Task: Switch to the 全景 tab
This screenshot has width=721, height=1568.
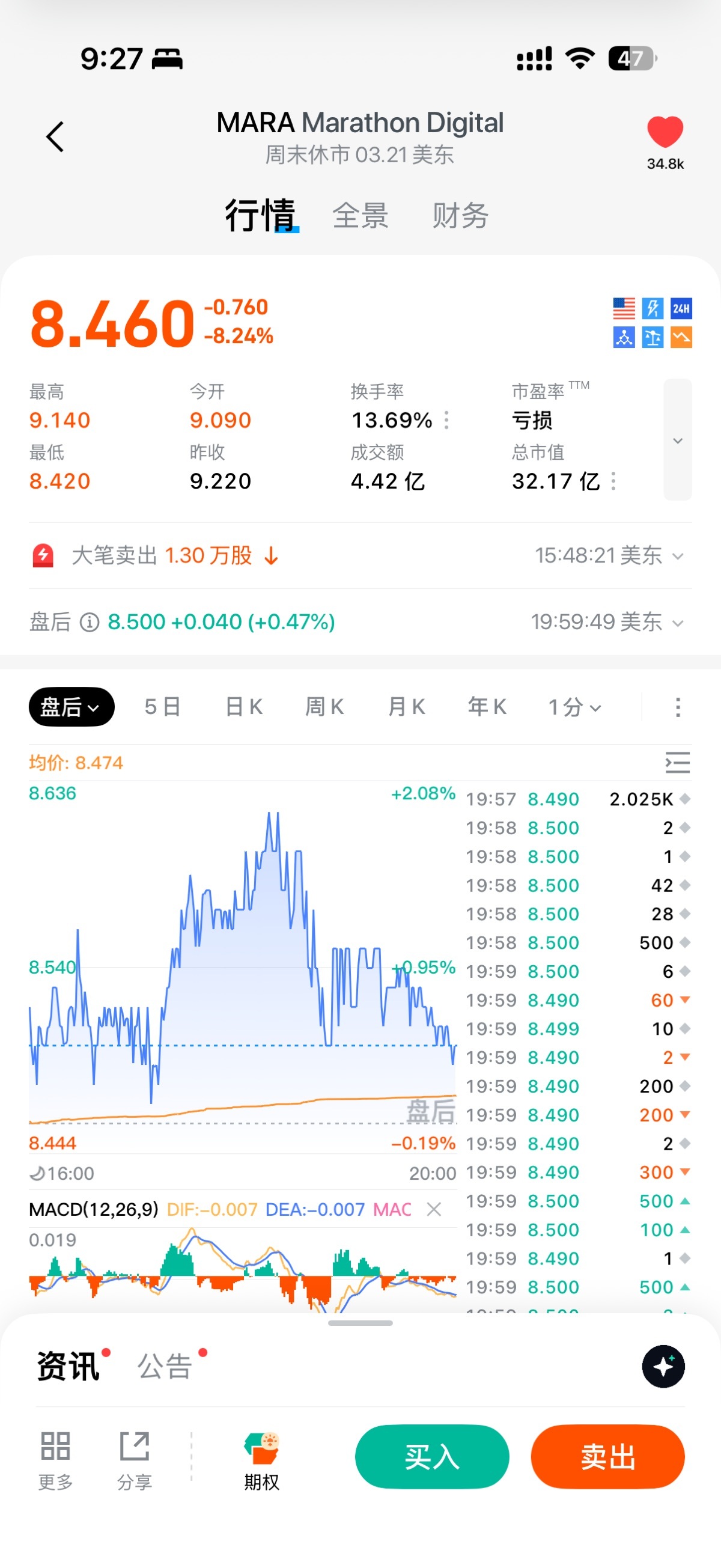Action: coord(360,216)
